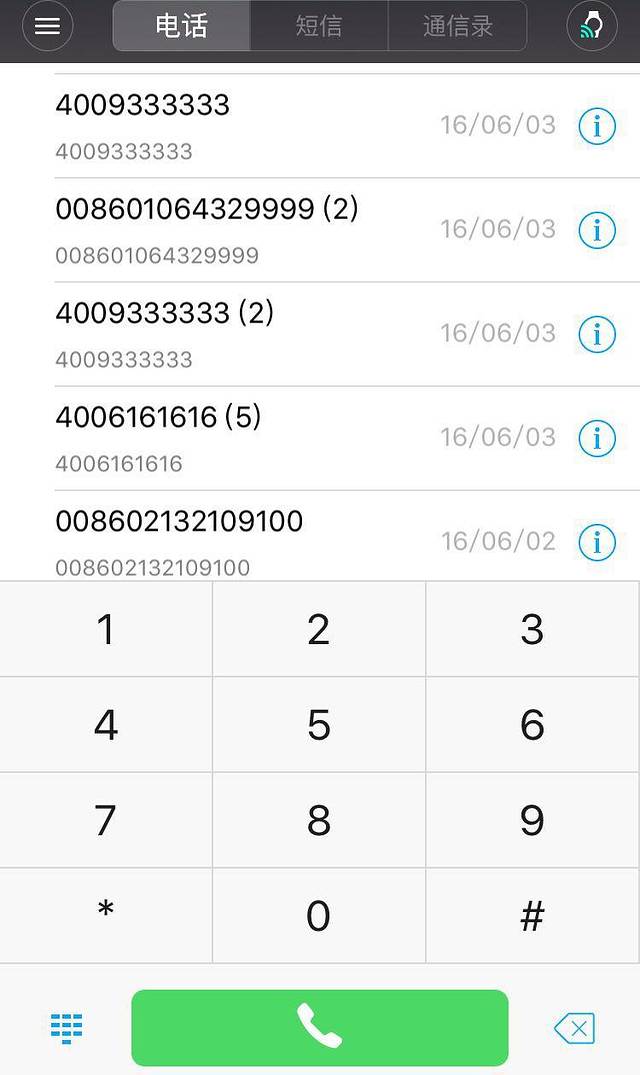The image size is (640, 1075).
Task: Open call record 4006161616 (5)
Action: (x=240, y=437)
